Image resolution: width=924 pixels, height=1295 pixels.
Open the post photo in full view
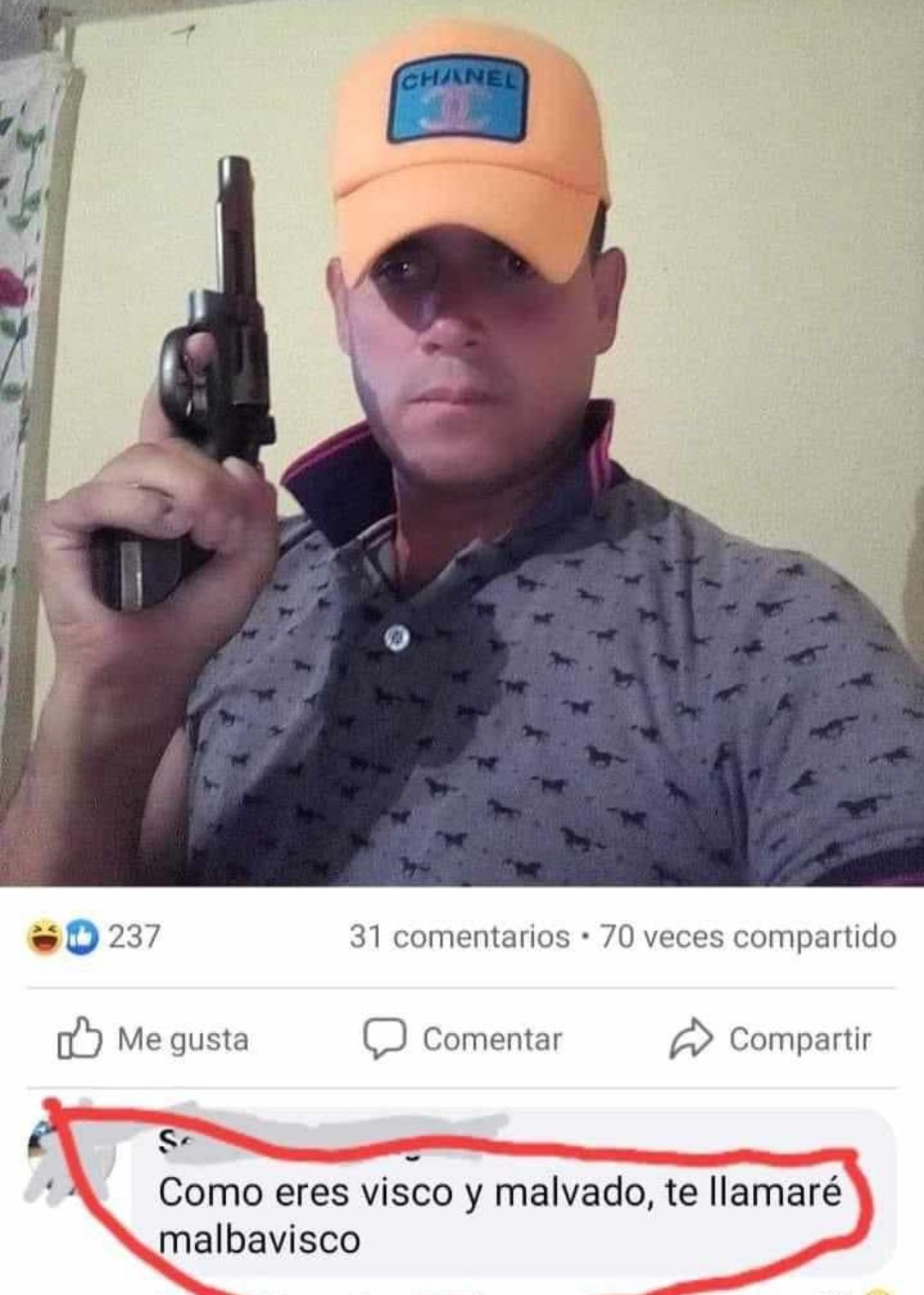tap(462, 445)
